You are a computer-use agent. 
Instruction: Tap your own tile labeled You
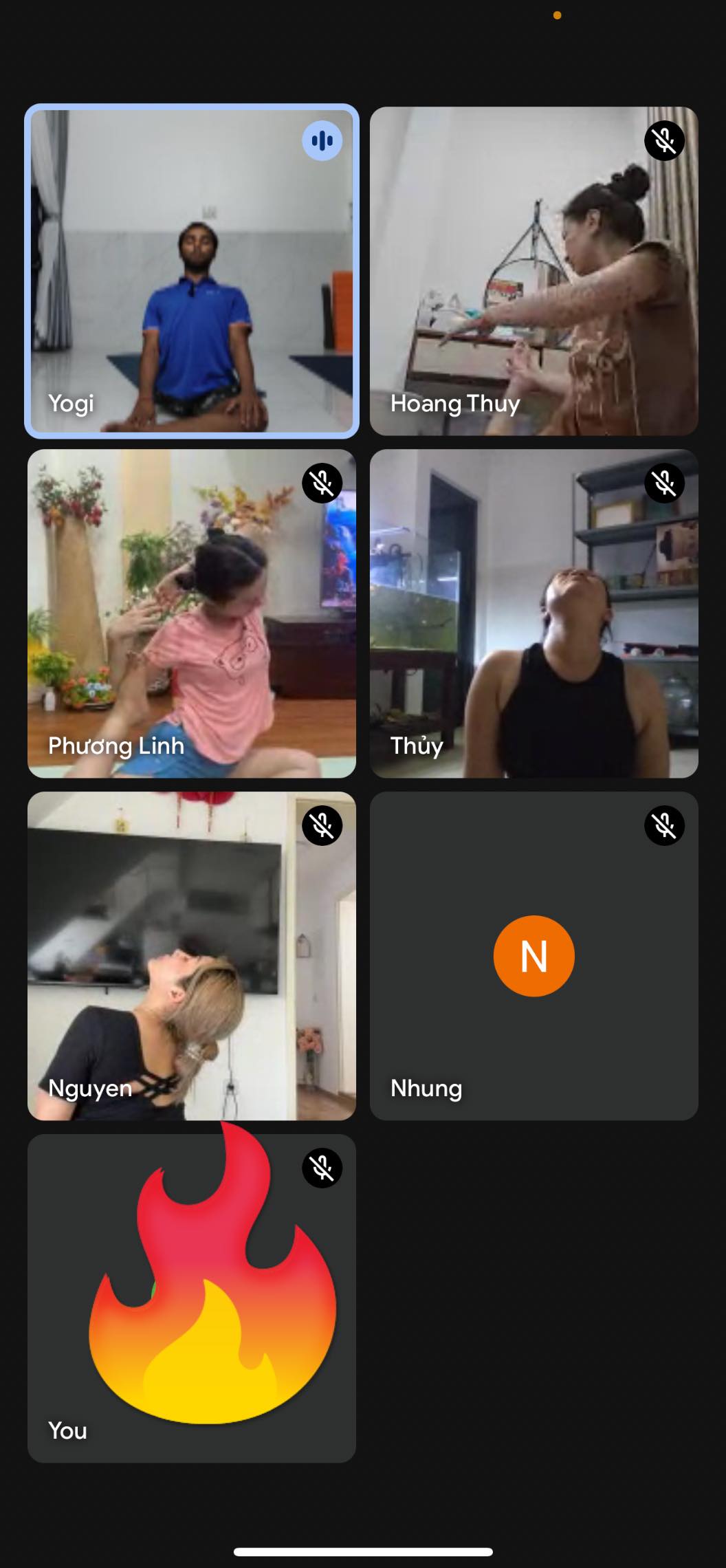[191, 1298]
